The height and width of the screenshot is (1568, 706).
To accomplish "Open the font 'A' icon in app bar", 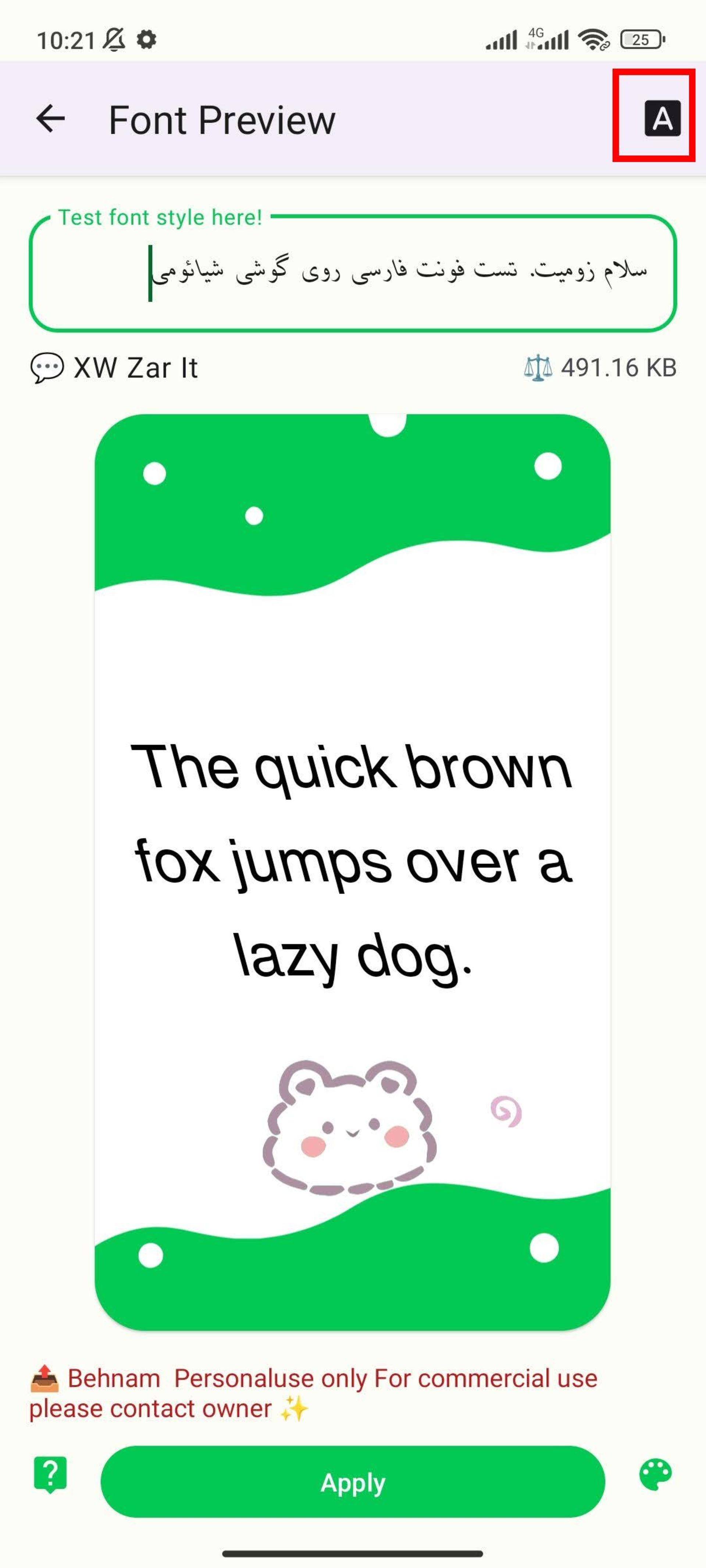I will [x=662, y=118].
